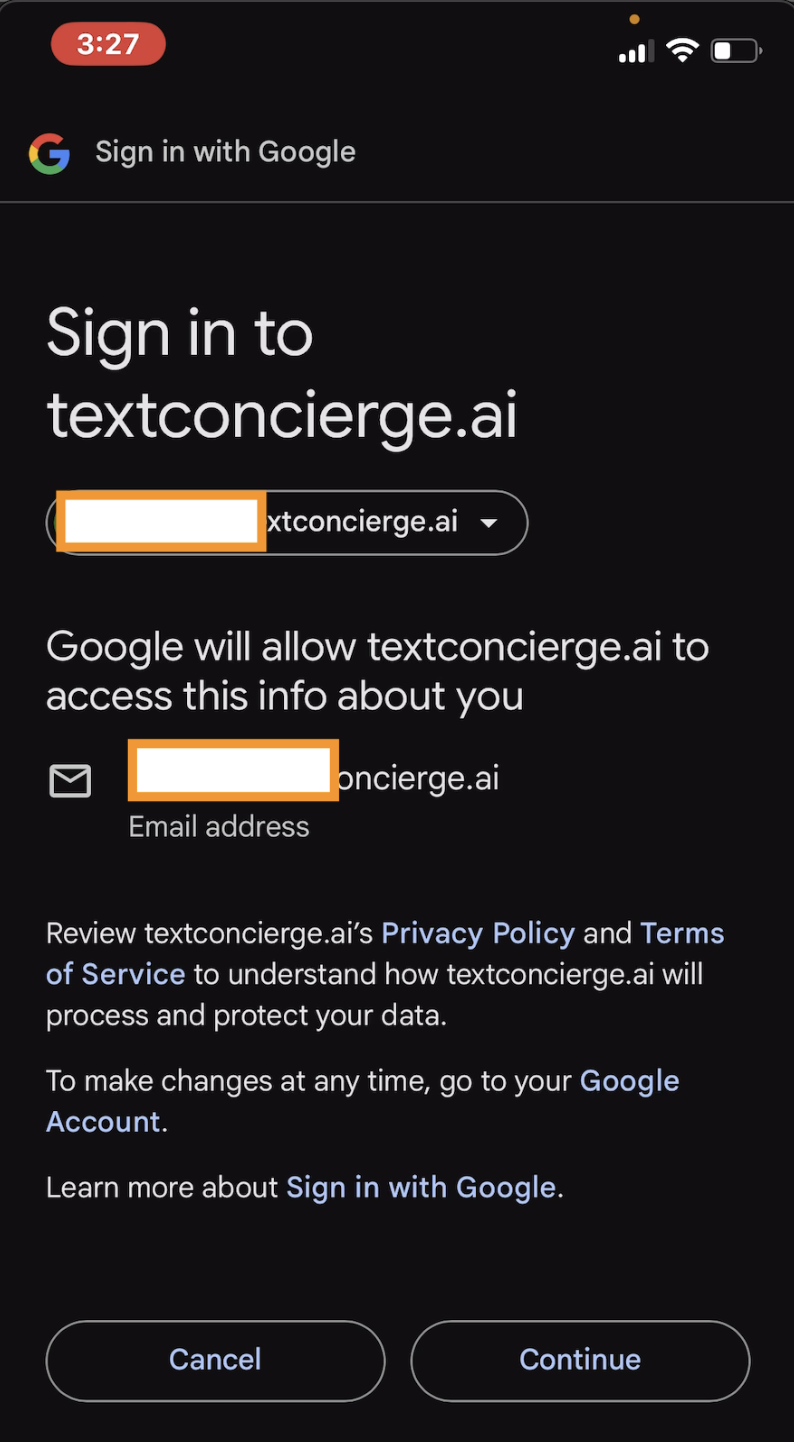Cancel the Google sign-in
This screenshot has height=1442, width=794.
(215, 1360)
